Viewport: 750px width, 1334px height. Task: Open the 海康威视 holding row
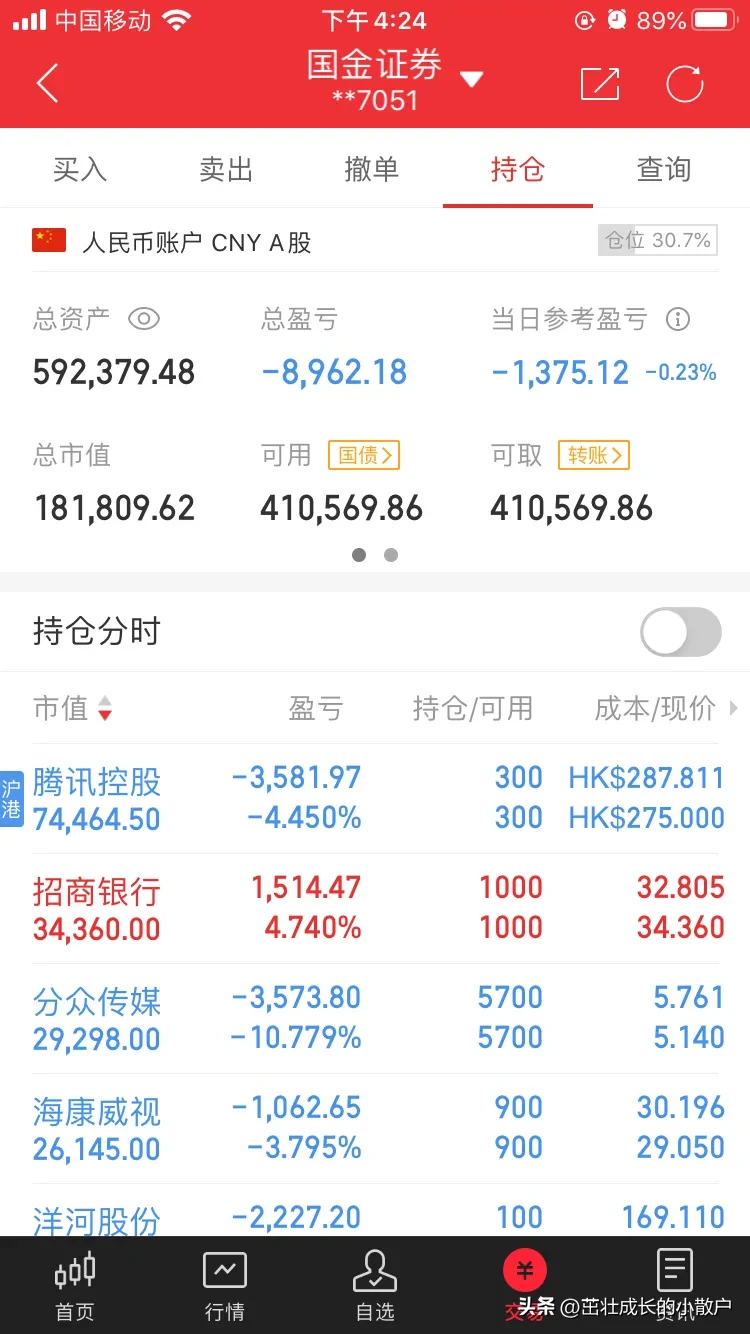click(x=375, y=1128)
